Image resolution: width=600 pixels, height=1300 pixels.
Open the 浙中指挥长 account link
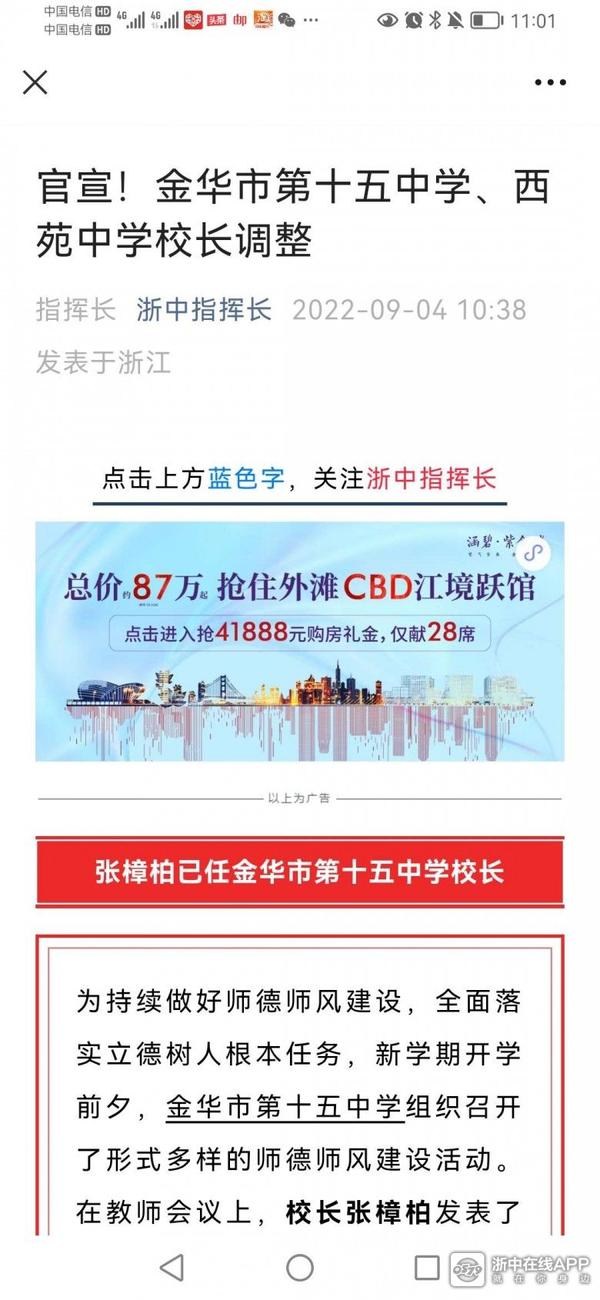click(204, 309)
